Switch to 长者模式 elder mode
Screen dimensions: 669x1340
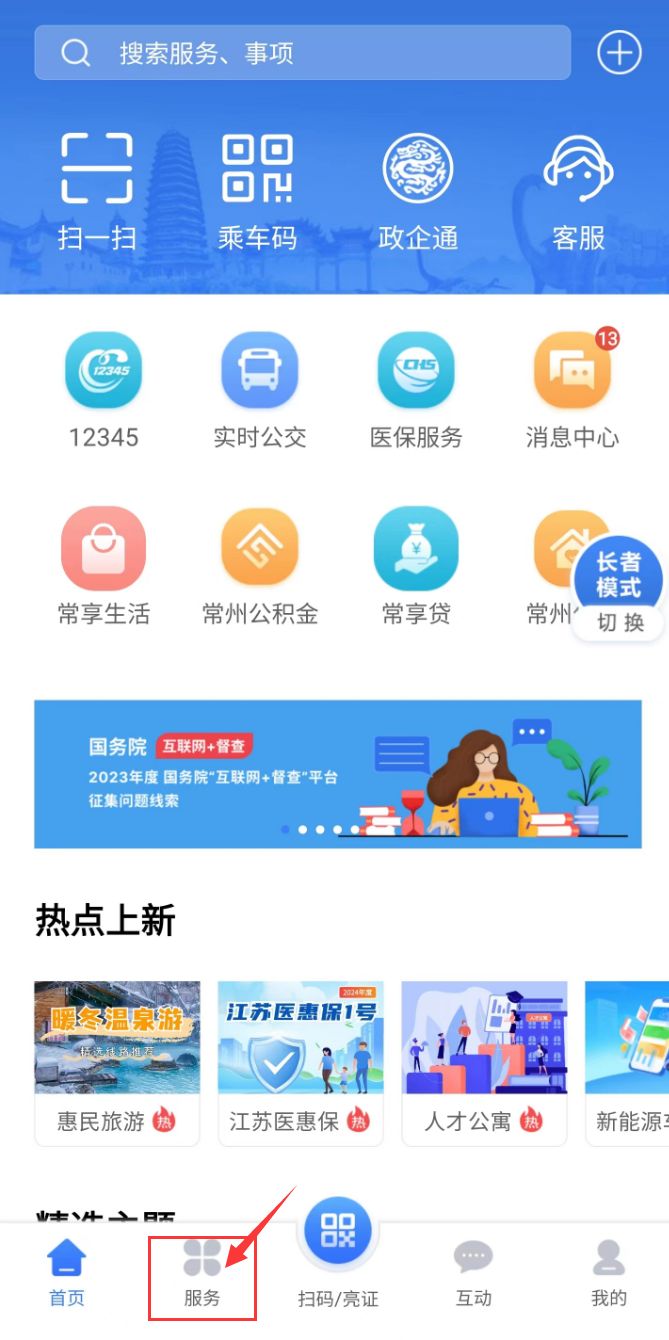pyautogui.click(x=619, y=592)
